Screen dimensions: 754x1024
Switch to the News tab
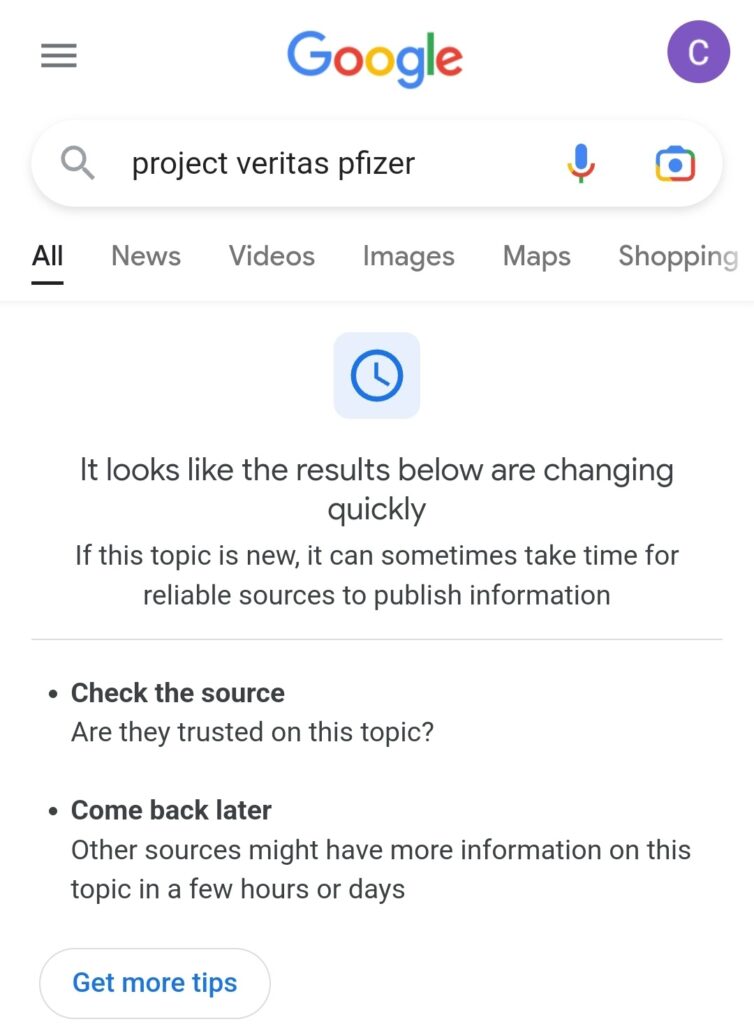tap(146, 256)
